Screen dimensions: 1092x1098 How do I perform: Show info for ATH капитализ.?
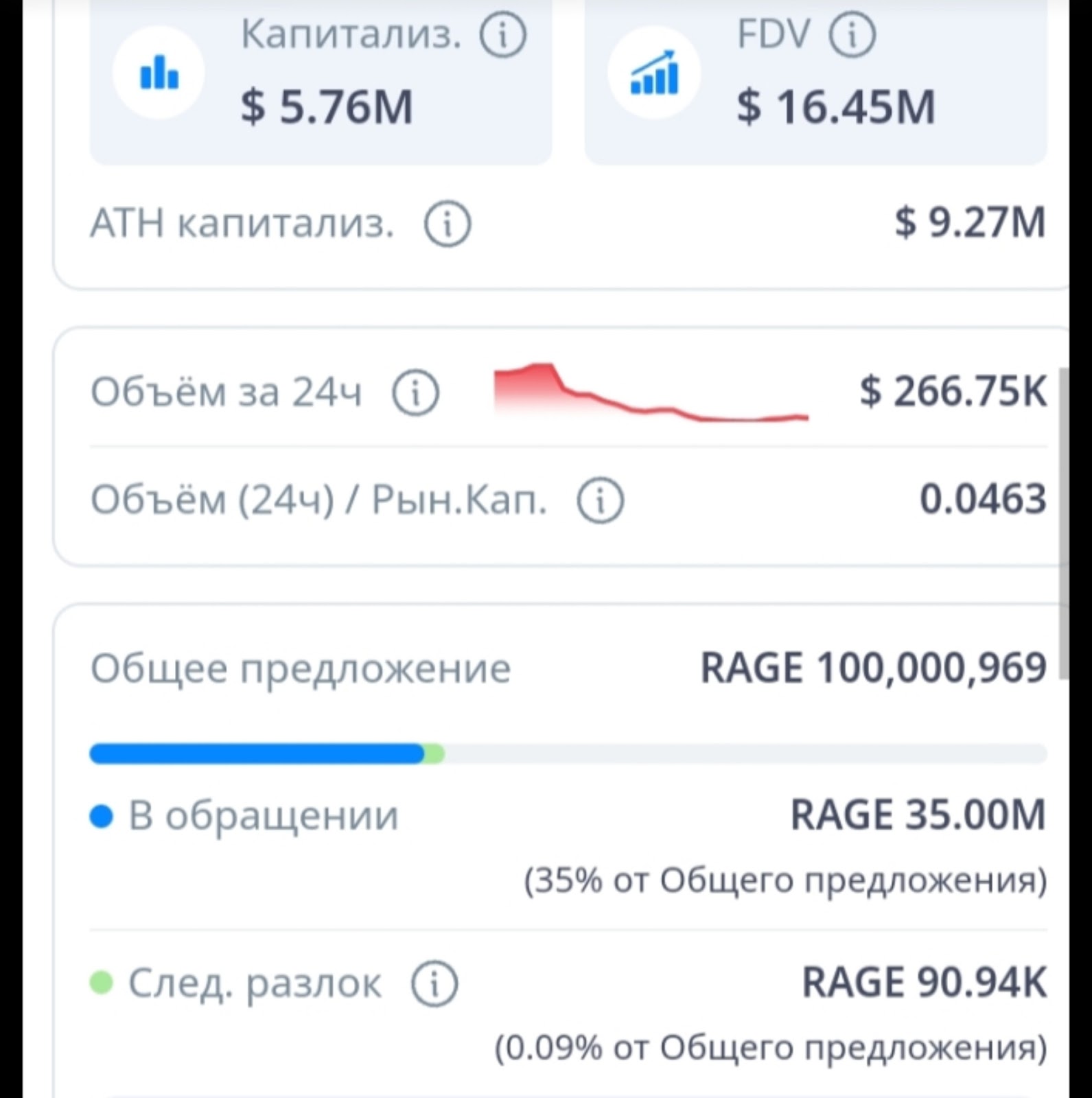pos(448,224)
